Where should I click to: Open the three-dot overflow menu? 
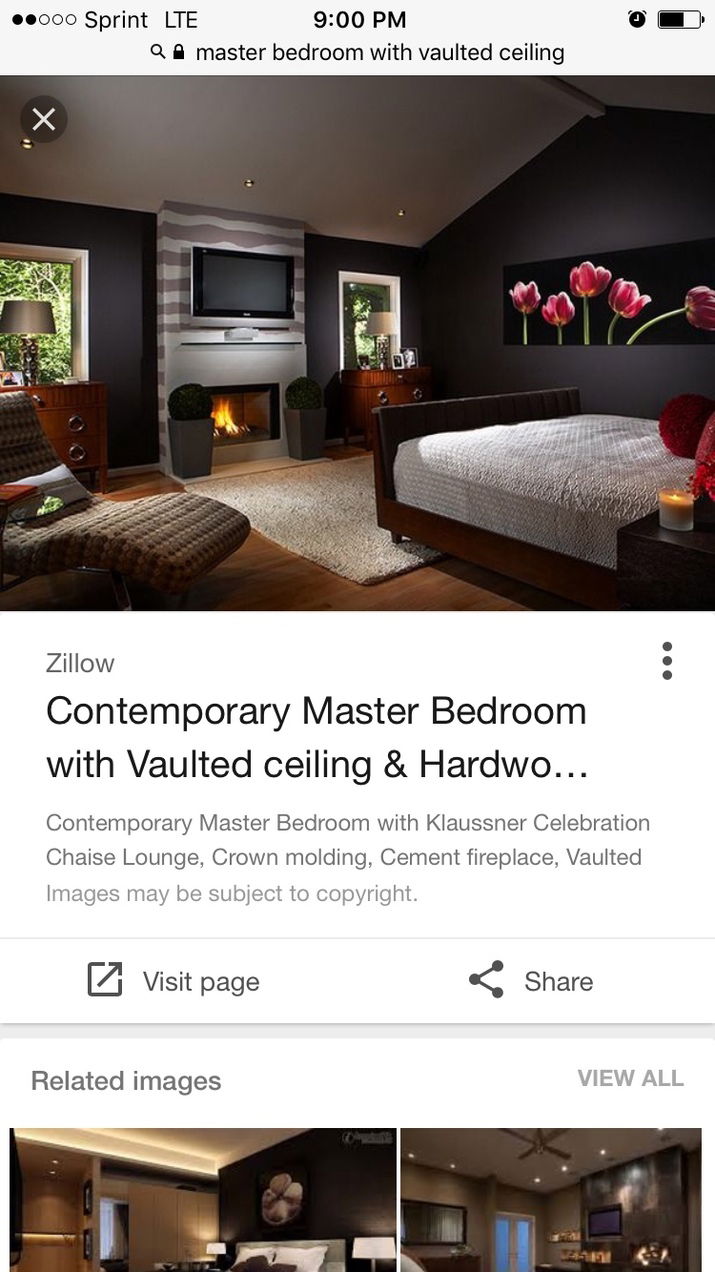tap(667, 661)
